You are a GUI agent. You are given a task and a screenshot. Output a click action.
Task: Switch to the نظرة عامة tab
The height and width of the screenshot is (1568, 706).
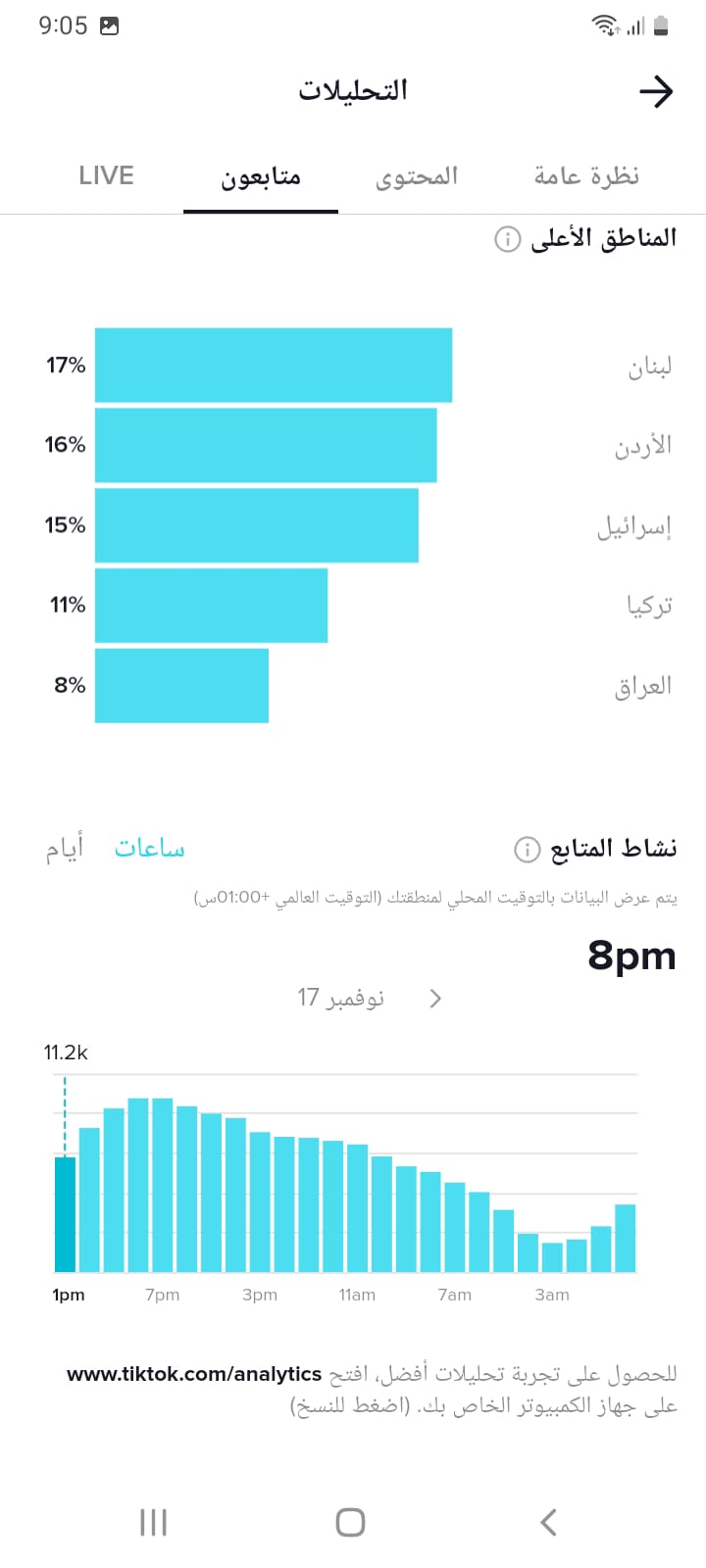[586, 175]
